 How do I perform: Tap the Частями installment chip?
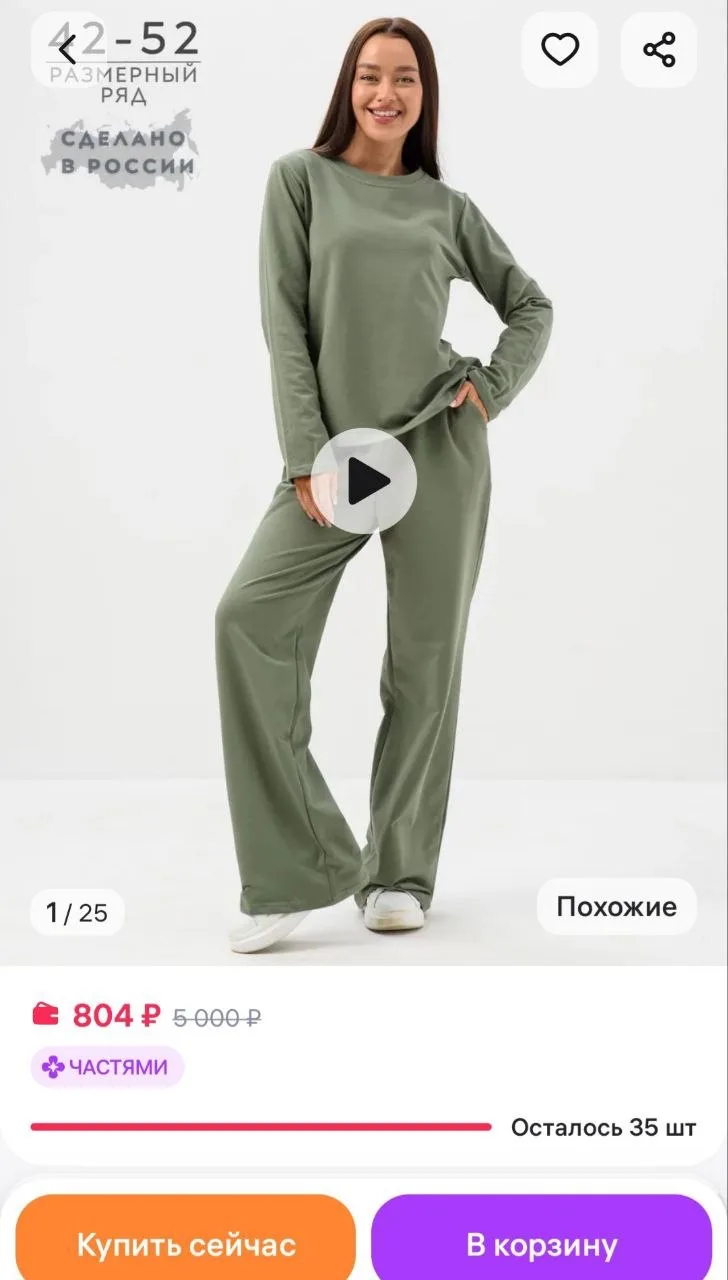pos(107,1067)
